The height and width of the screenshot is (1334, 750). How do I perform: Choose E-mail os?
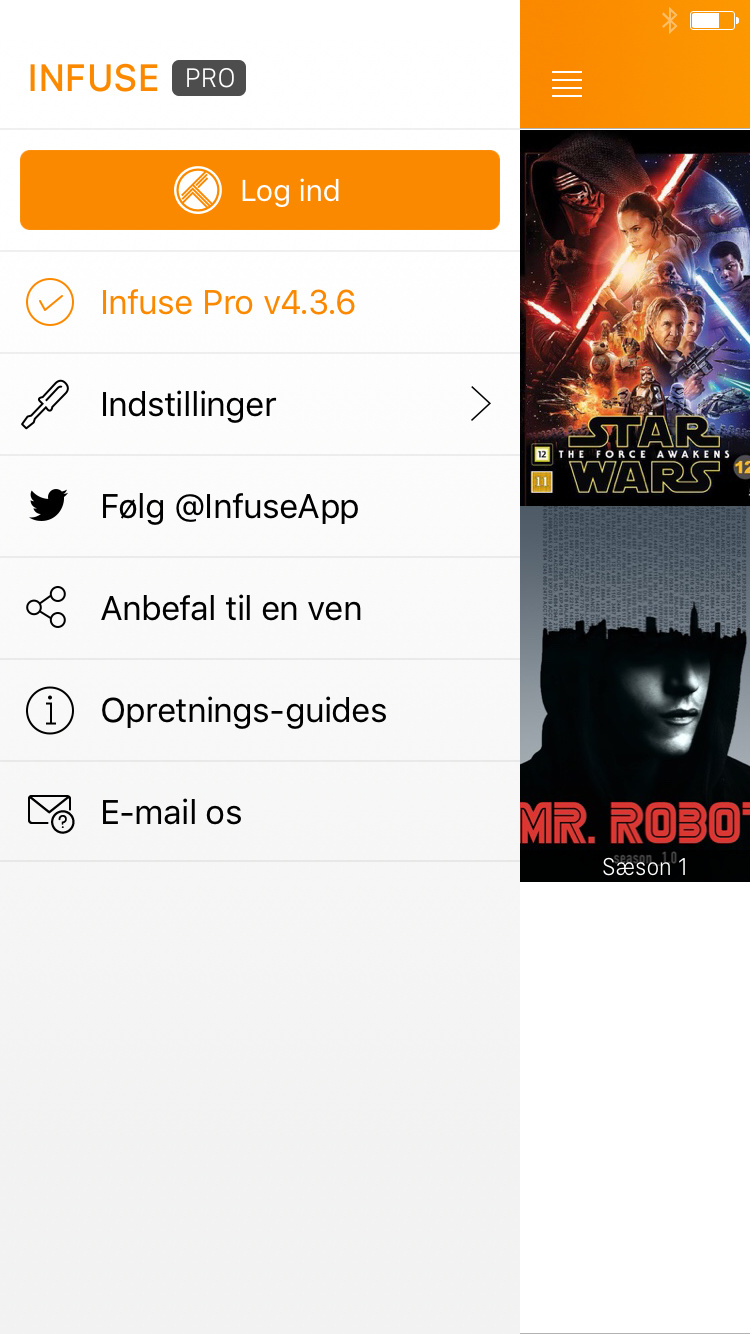pos(259,812)
